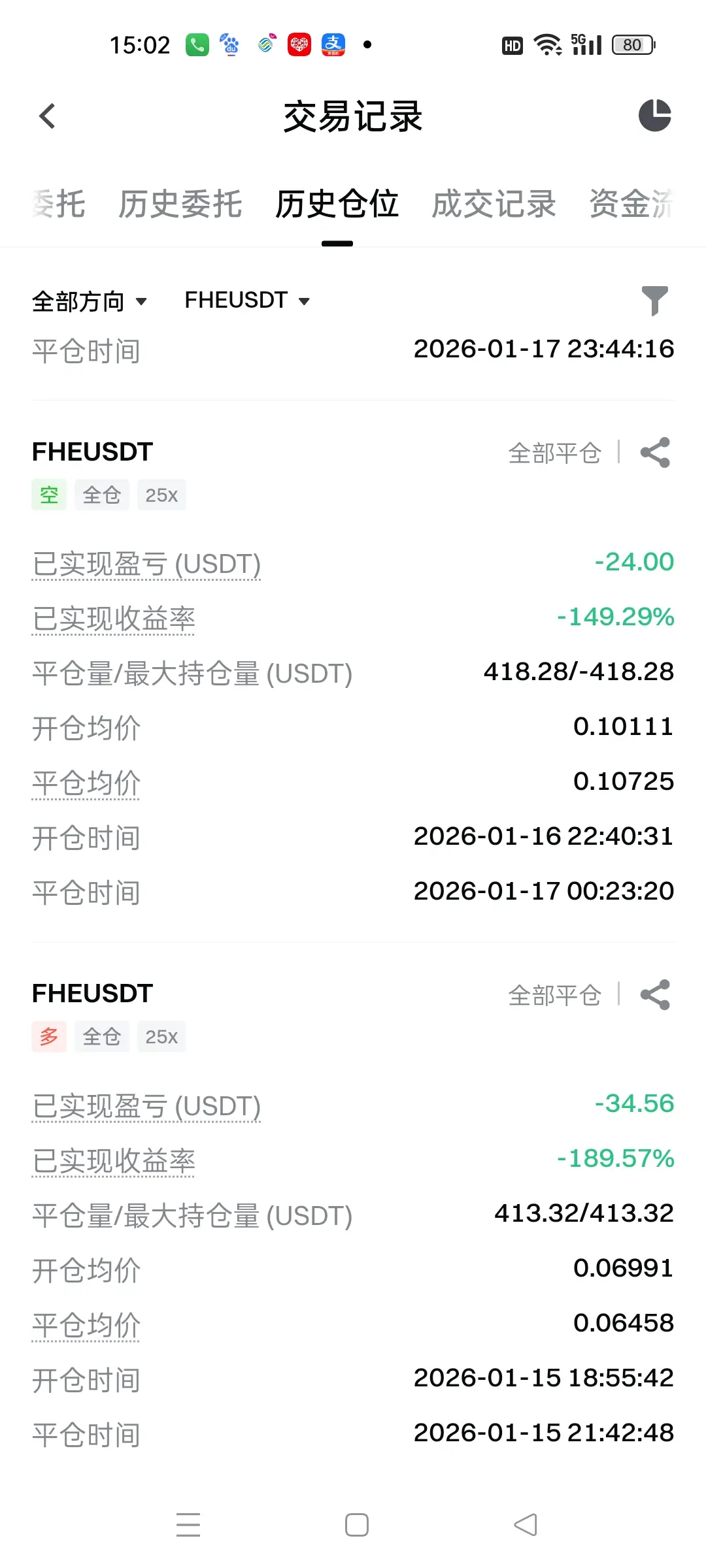
Task: Open the filter funnel icon
Action: point(654,301)
